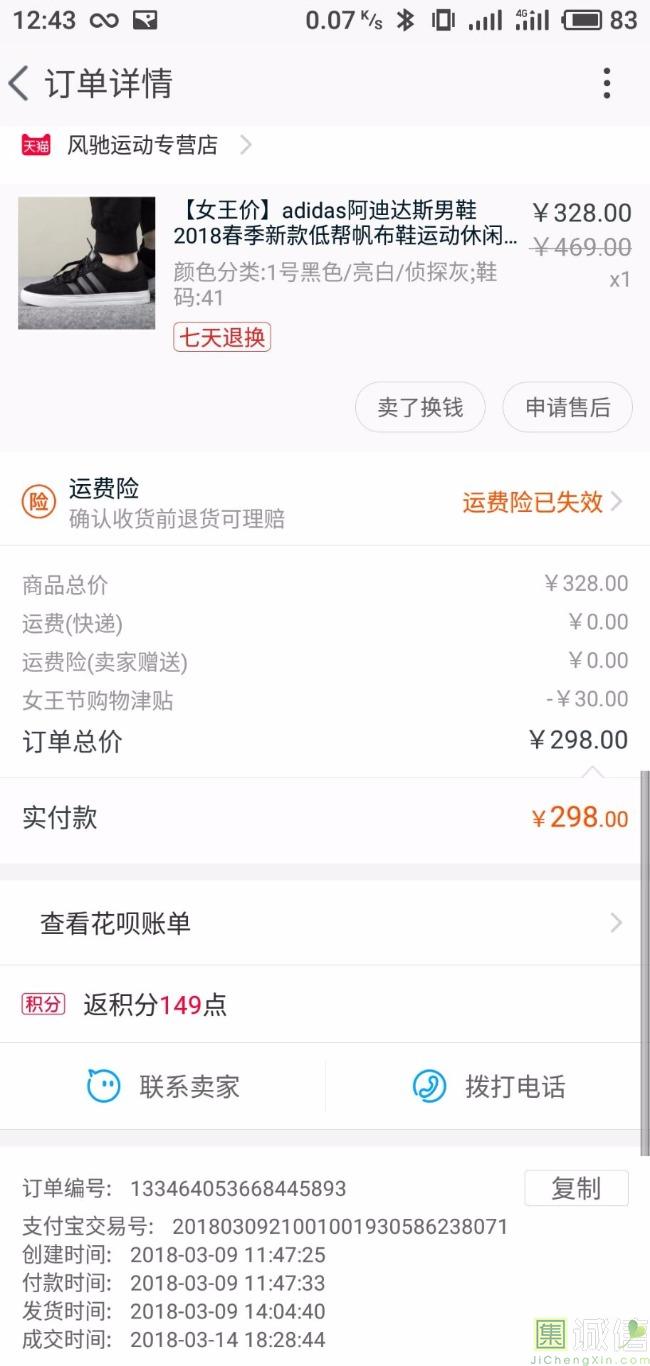Open the three-dot overflow menu
The image size is (650, 1366).
(x=606, y=83)
